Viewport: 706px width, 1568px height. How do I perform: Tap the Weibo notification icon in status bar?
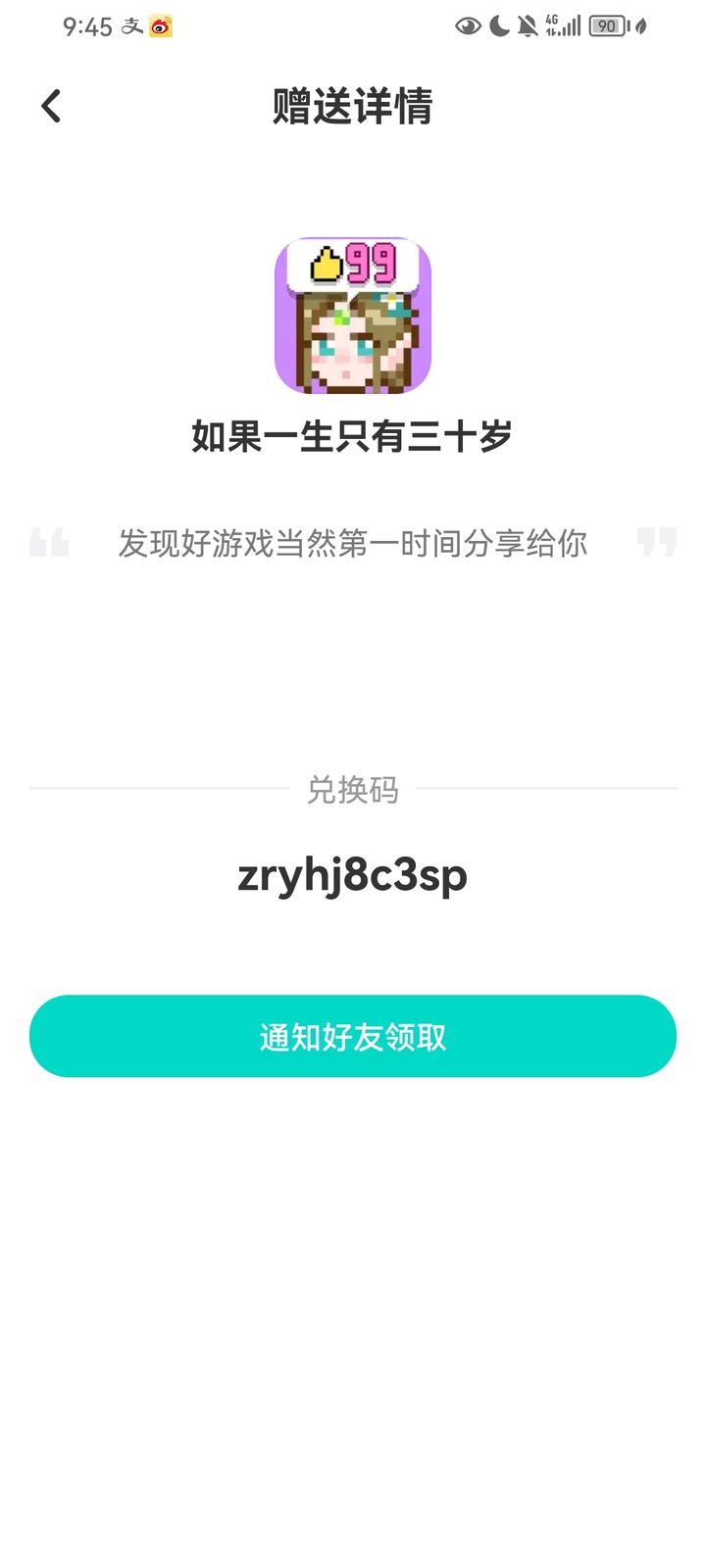(x=160, y=26)
